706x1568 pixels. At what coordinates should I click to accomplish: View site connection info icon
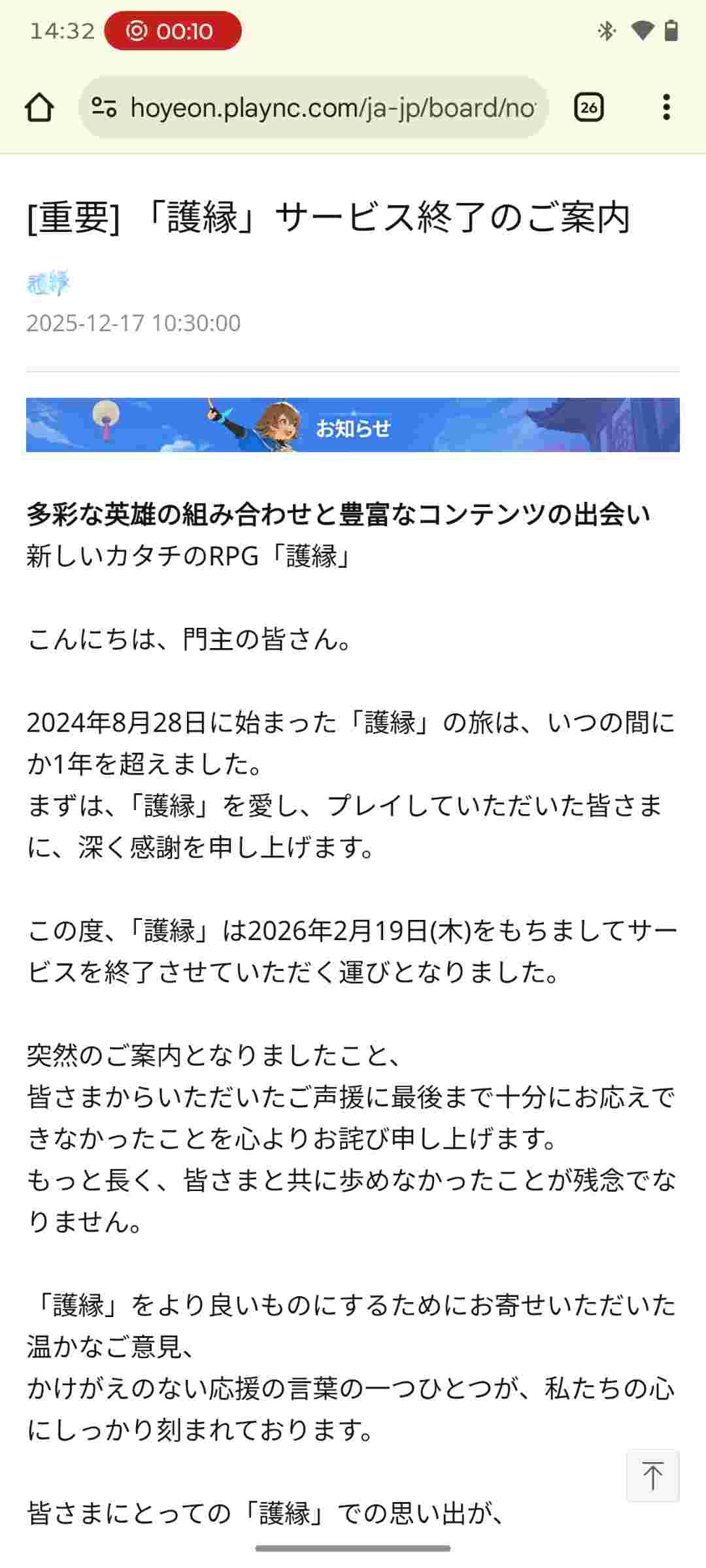[x=104, y=107]
